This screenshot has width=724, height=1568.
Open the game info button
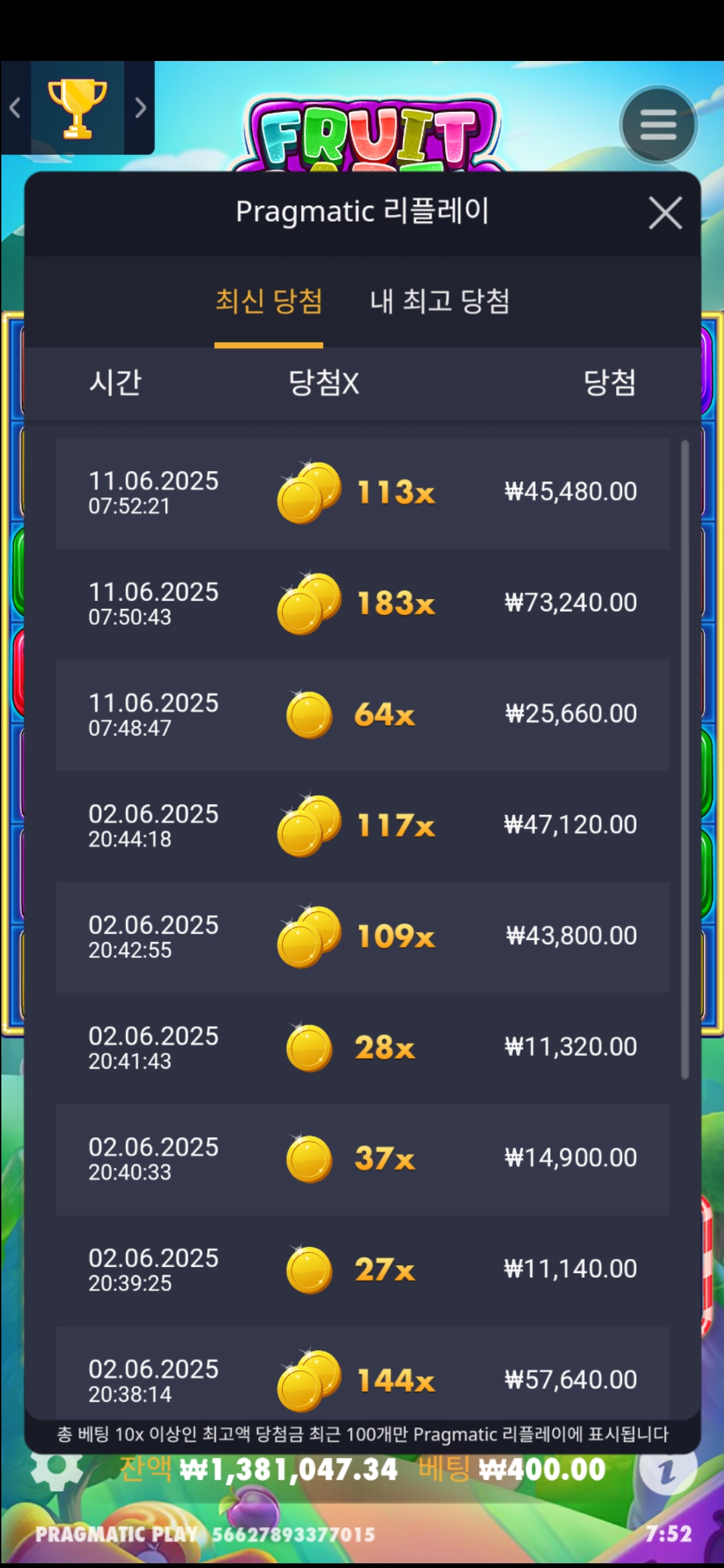[x=666, y=1470]
